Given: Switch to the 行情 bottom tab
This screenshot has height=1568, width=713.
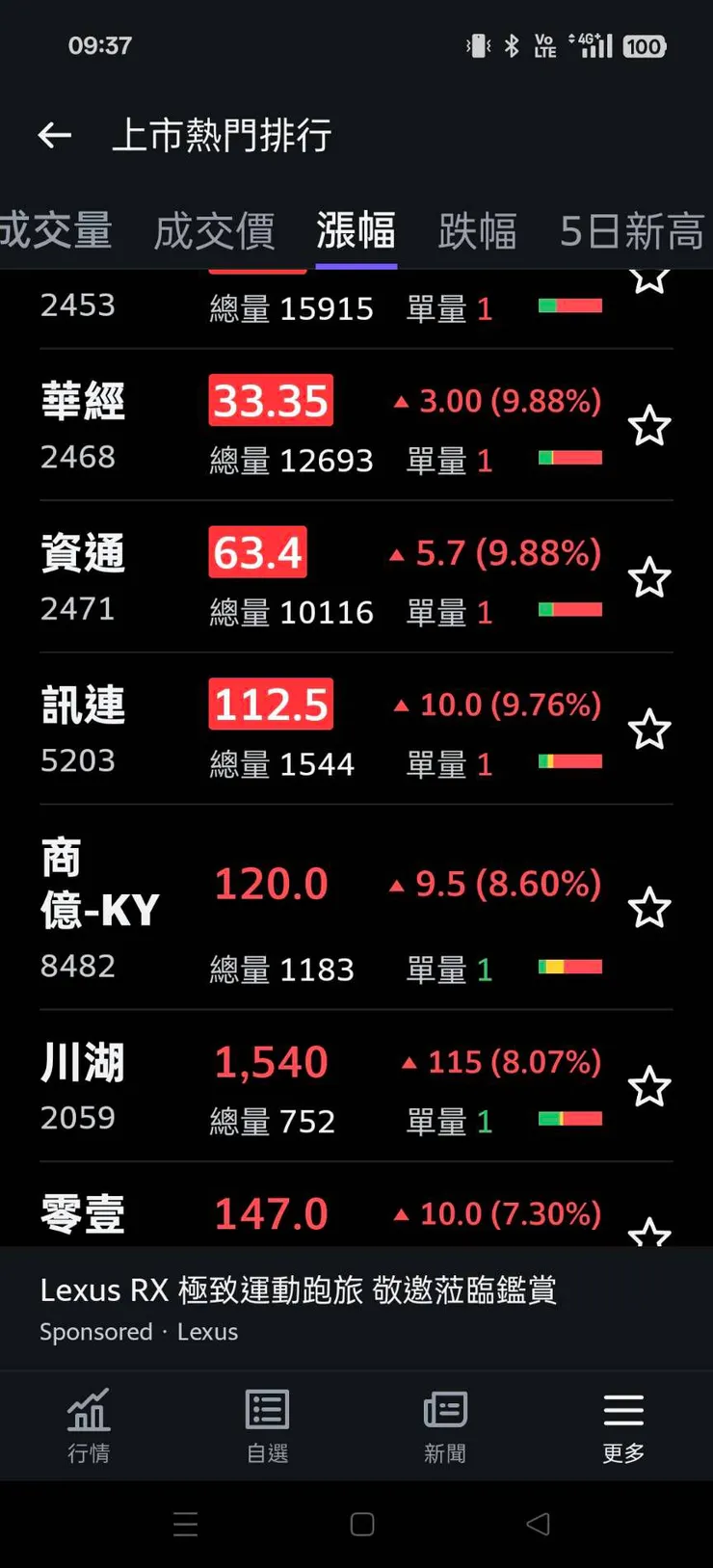Looking at the screenshot, I should click(x=89, y=1426).
